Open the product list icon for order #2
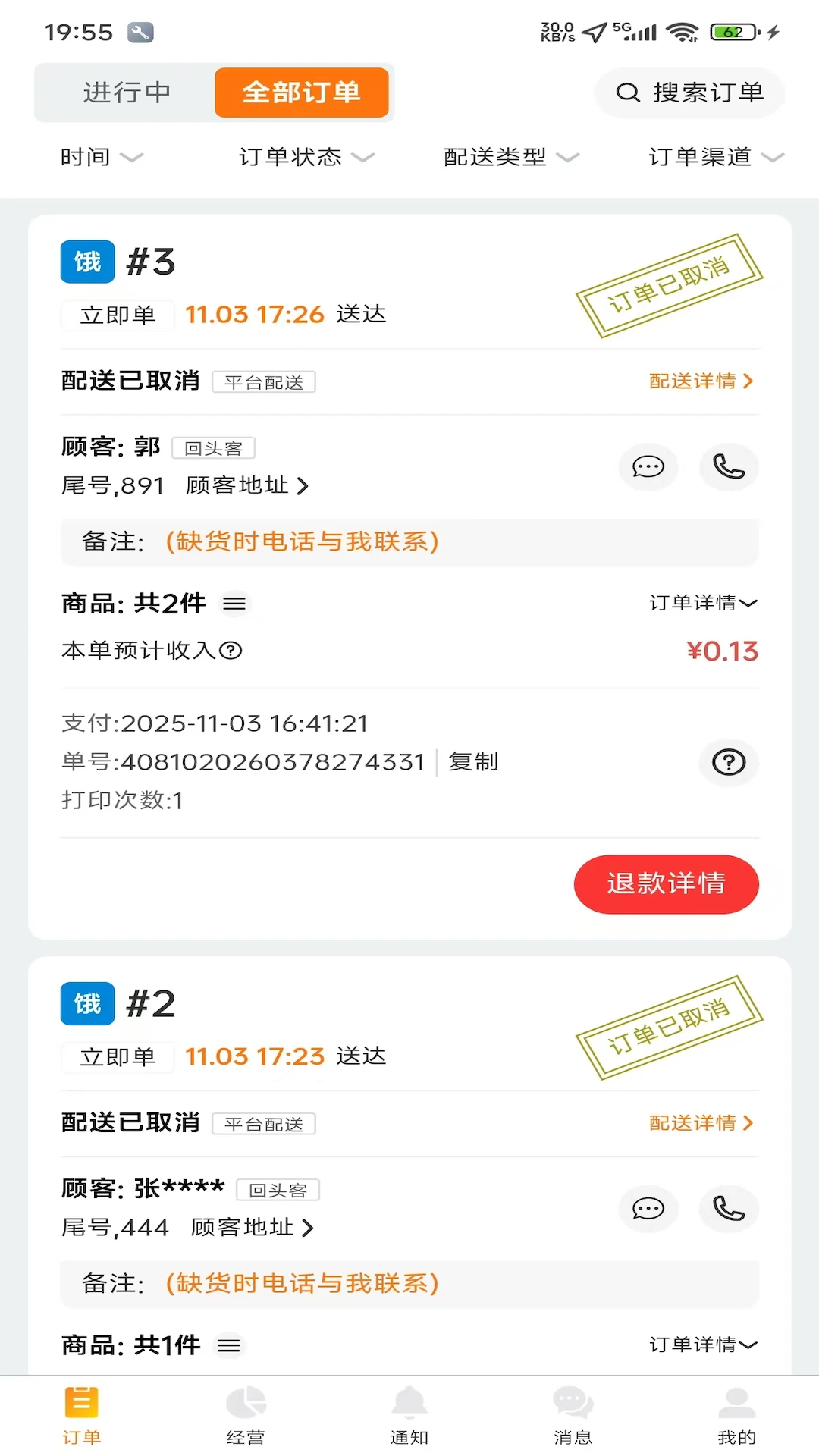819x1456 pixels. (229, 1345)
